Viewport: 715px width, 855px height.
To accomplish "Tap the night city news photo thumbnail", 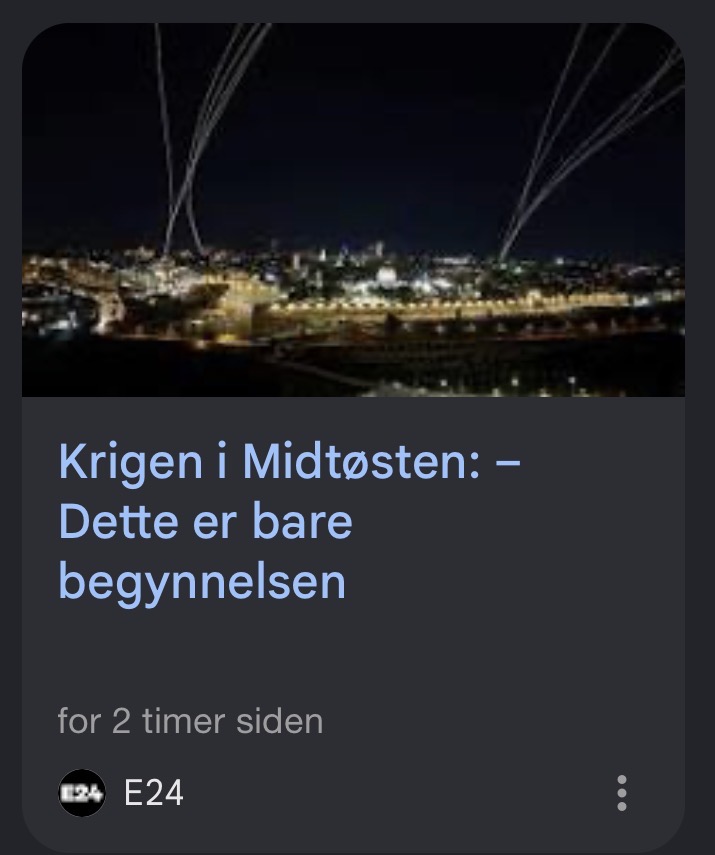I will [x=353, y=210].
